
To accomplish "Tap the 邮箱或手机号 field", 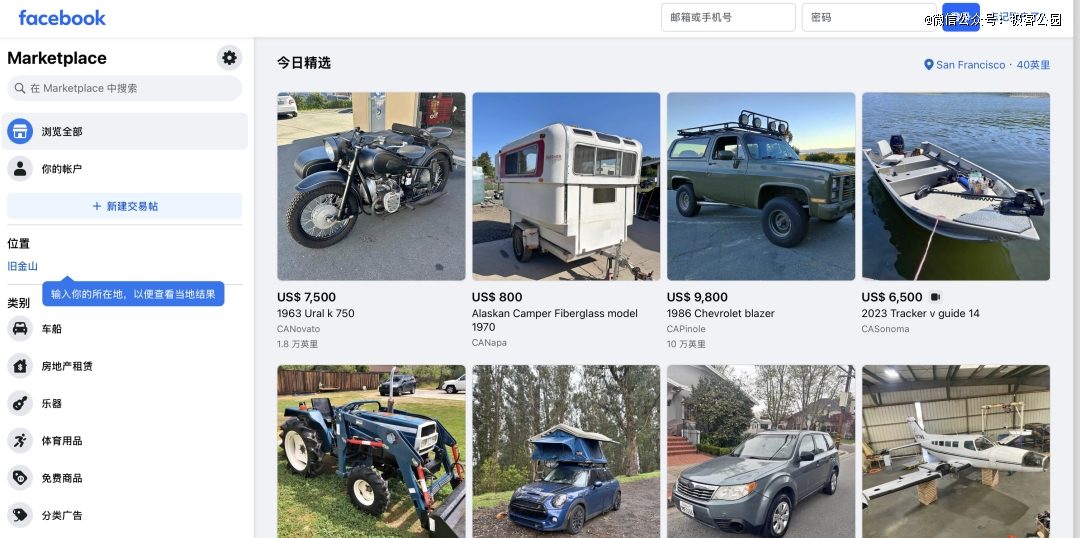I will [727, 17].
